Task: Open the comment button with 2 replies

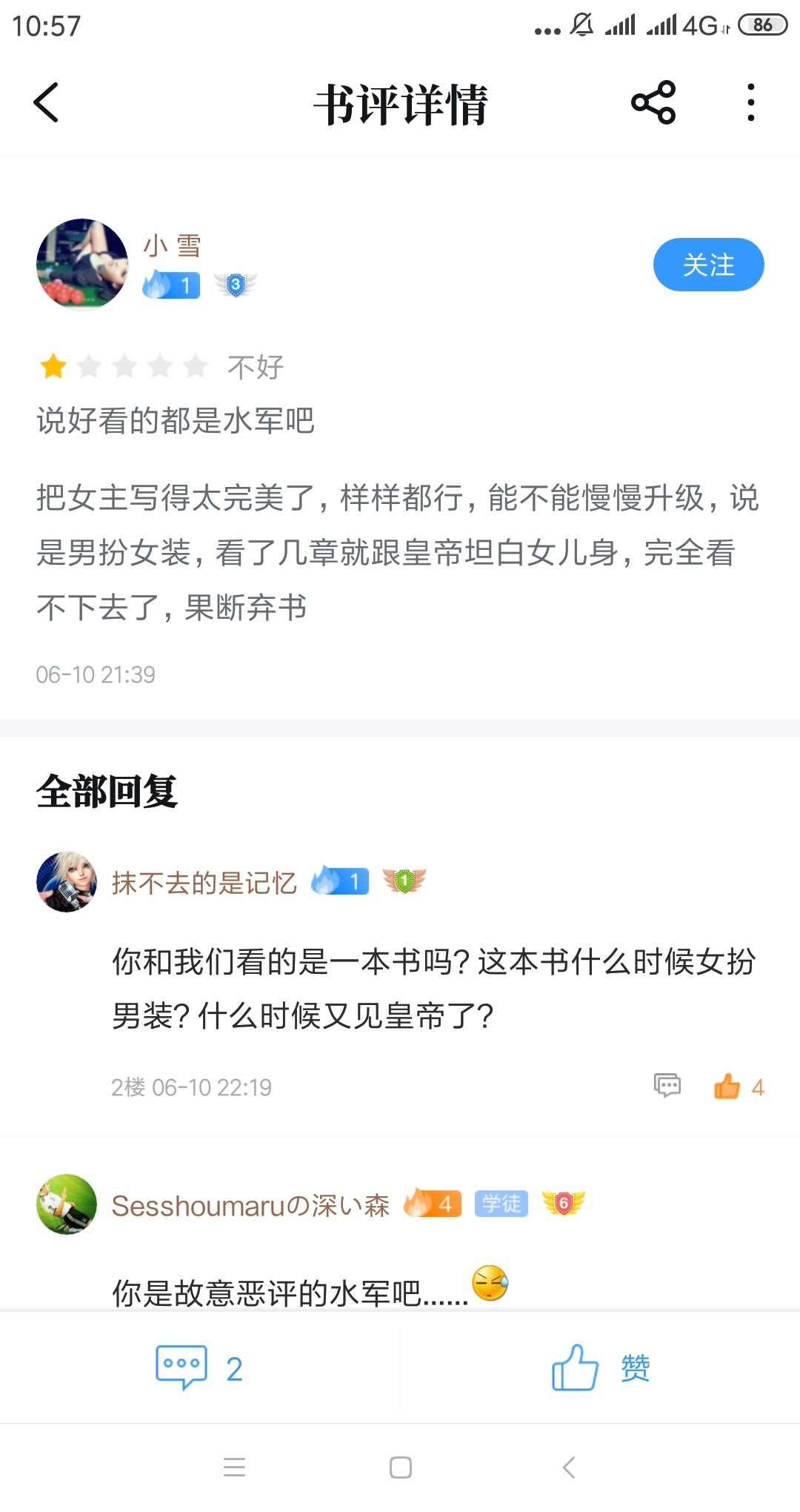Action: [199, 1367]
